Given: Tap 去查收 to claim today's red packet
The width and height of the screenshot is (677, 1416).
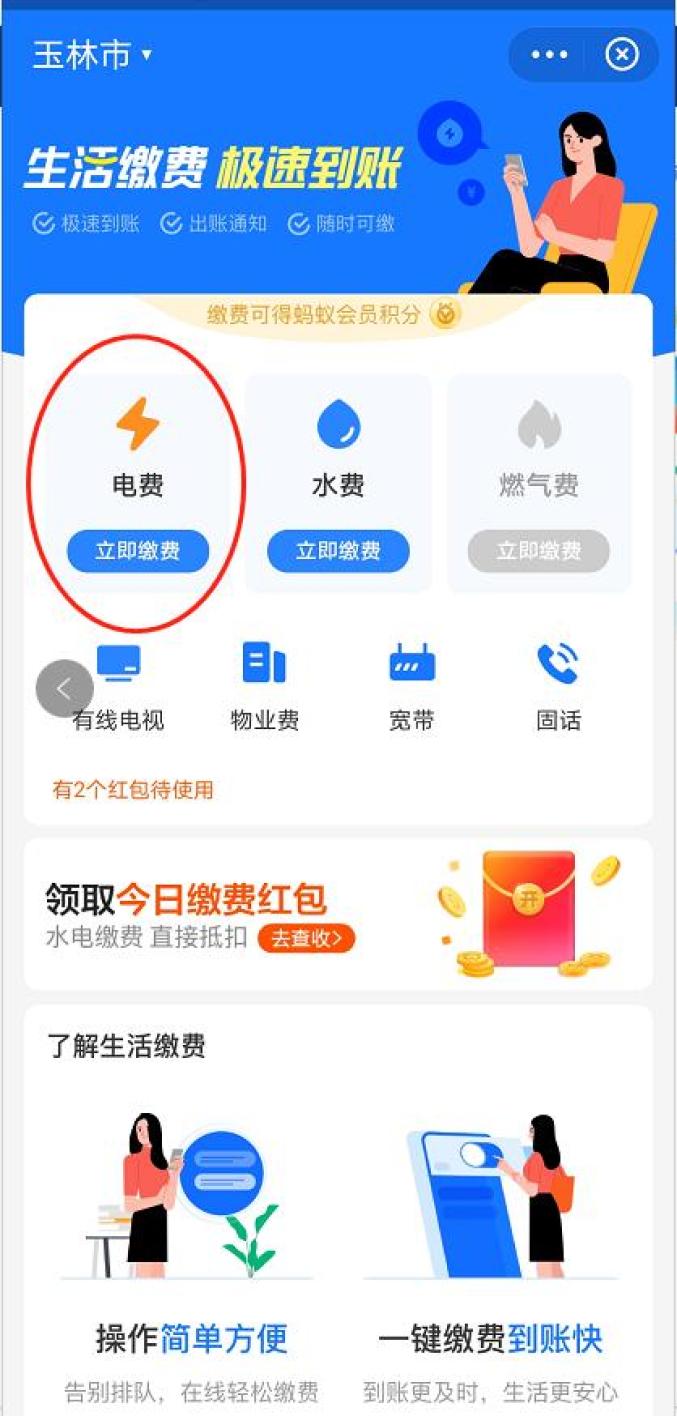Looking at the screenshot, I should coord(306,938).
